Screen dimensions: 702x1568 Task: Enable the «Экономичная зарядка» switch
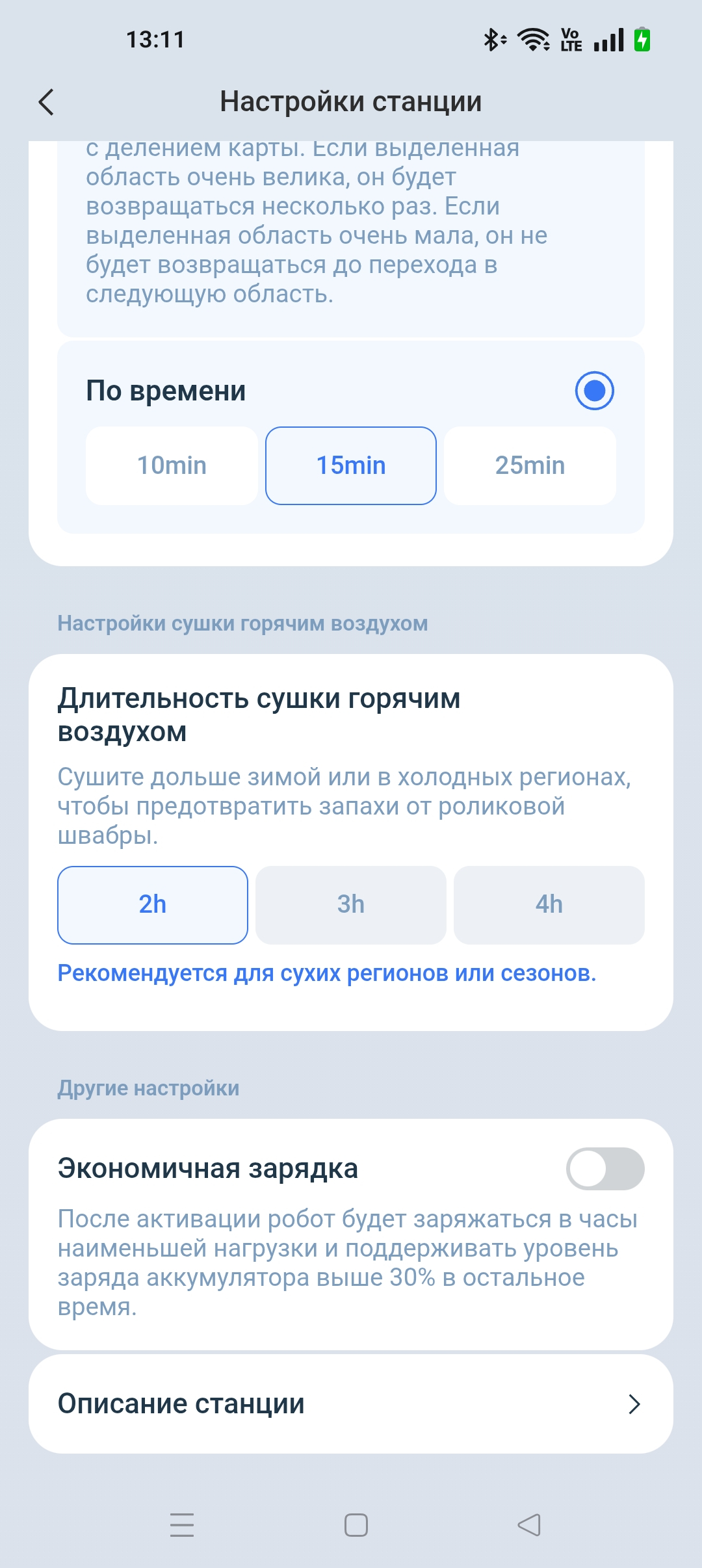coord(604,1168)
